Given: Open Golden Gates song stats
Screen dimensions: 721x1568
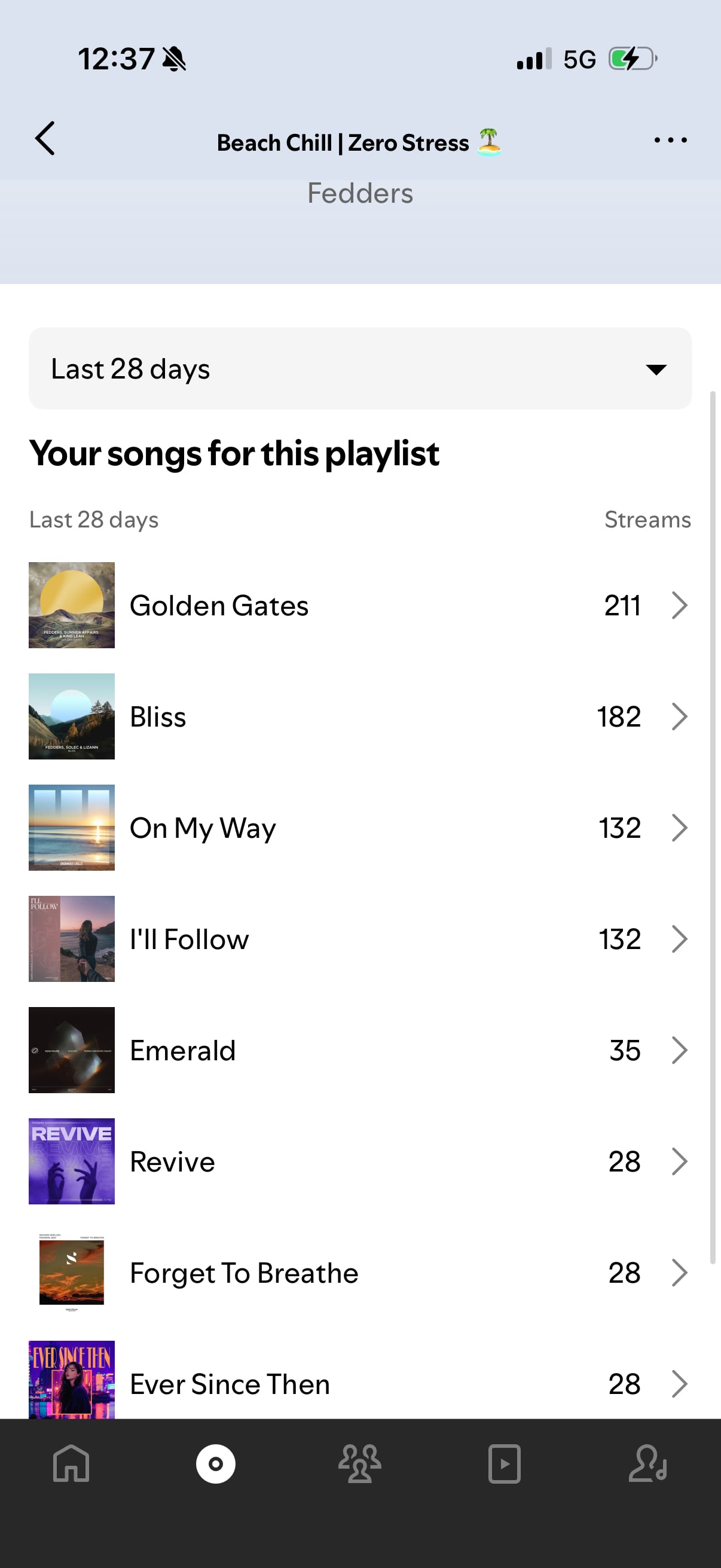Looking at the screenshot, I should (x=359, y=605).
